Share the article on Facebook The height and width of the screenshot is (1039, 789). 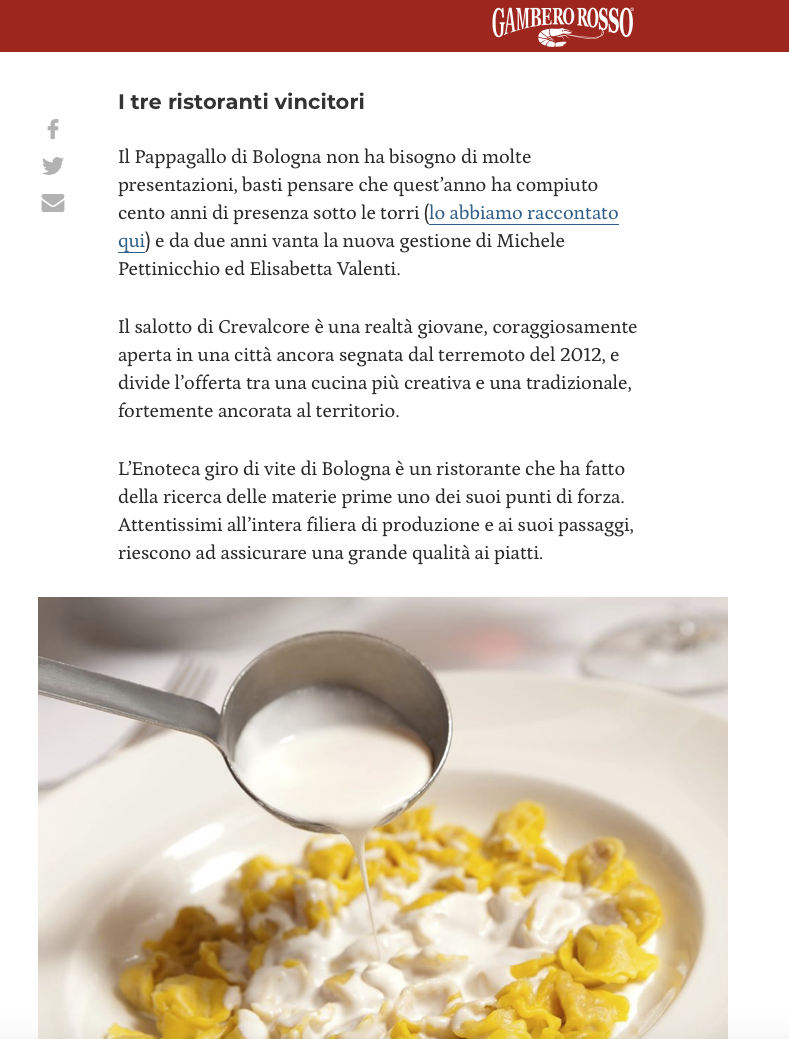(x=53, y=129)
